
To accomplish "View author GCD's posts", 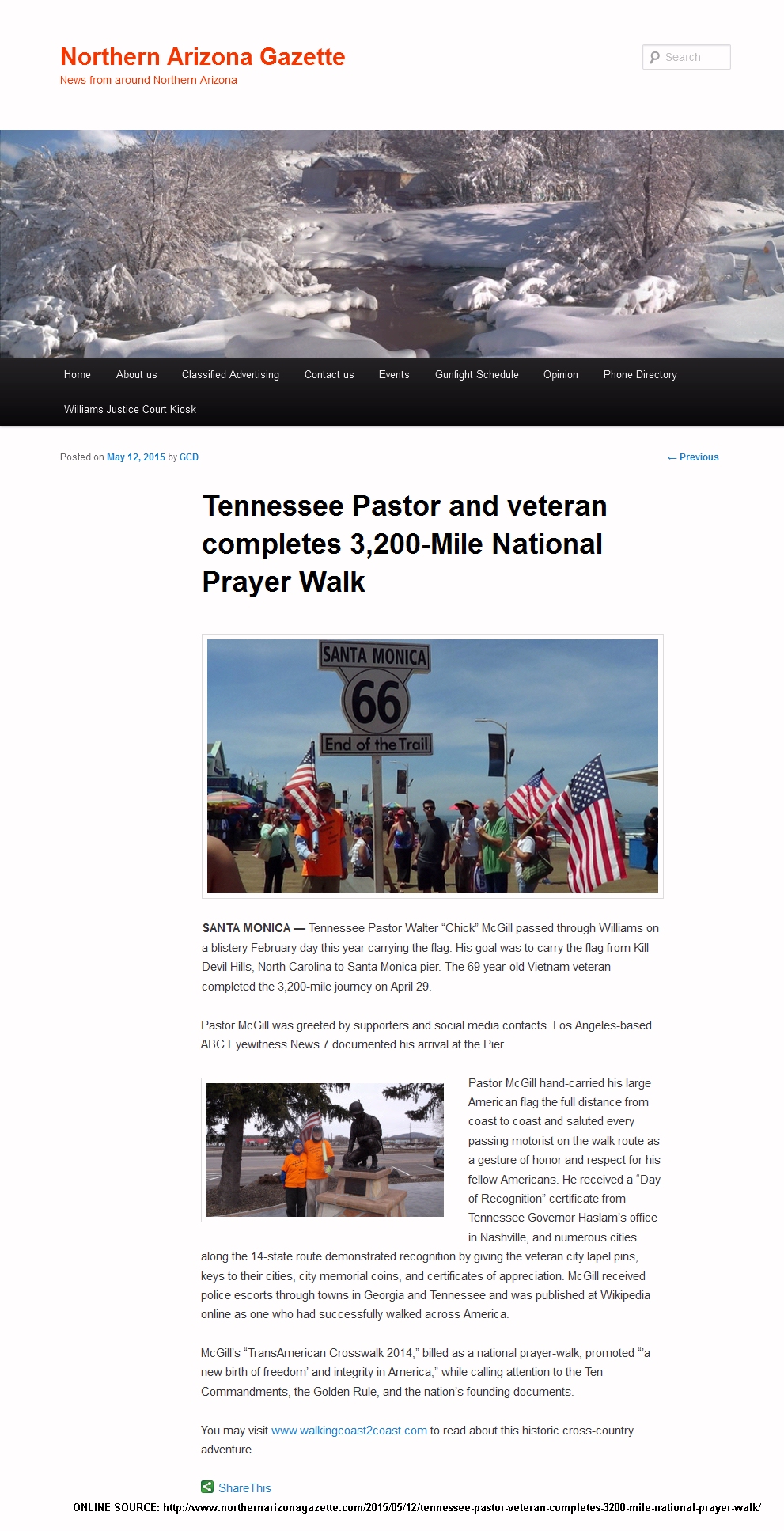I will pos(189,457).
